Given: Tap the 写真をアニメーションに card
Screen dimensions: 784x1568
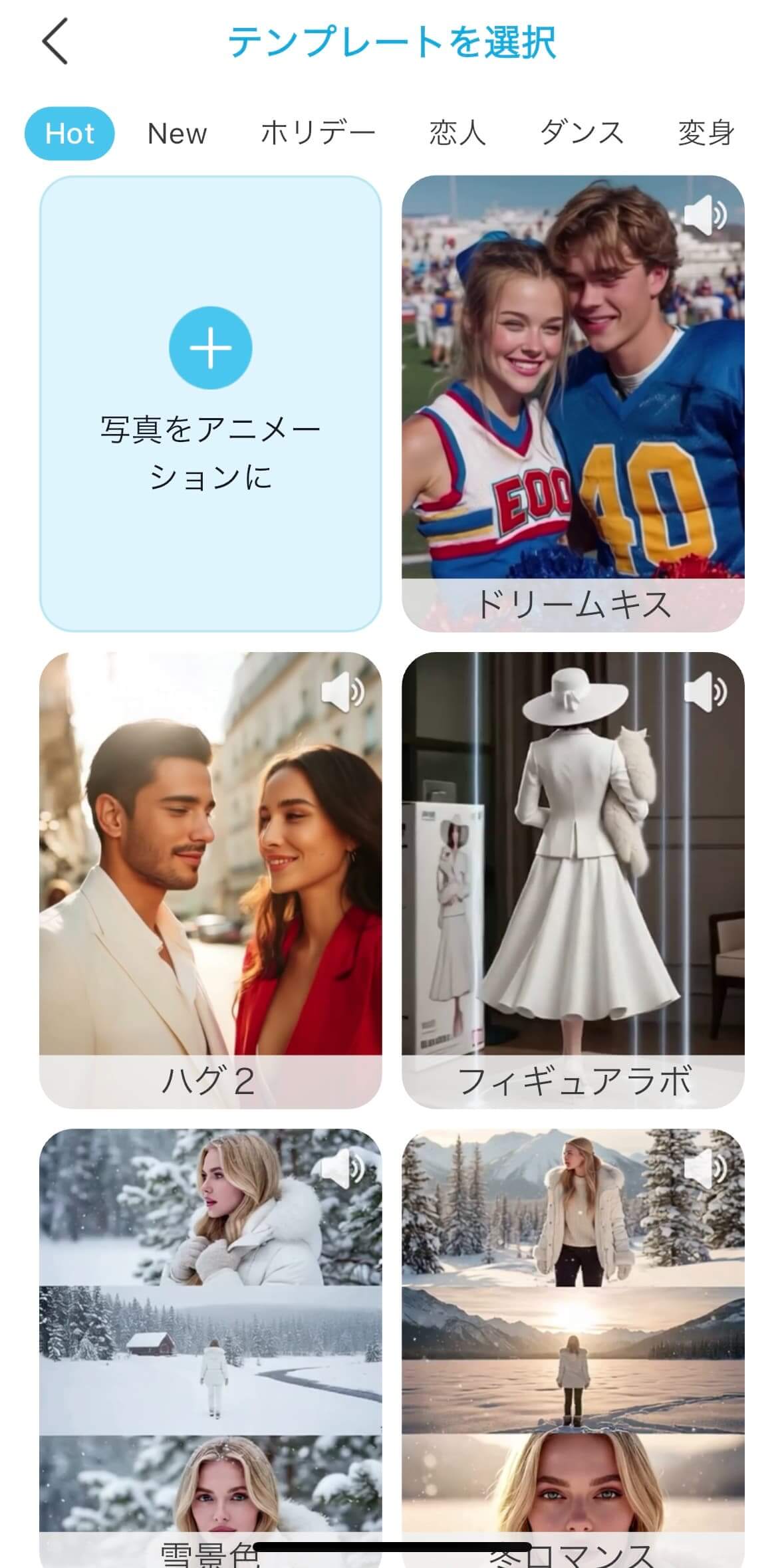Looking at the screenshot, I should point(211,399).
